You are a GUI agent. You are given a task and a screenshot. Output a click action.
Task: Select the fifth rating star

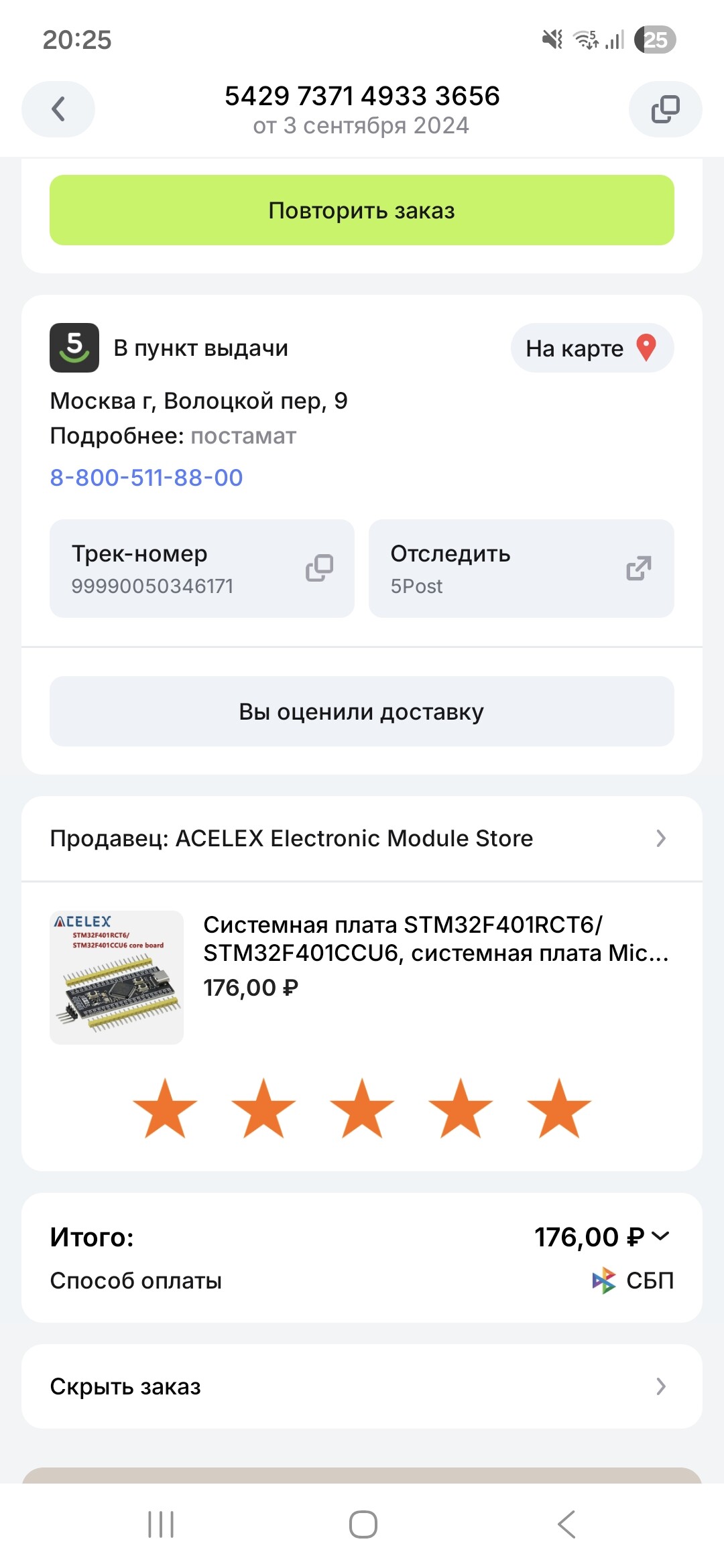[558, 1109]
